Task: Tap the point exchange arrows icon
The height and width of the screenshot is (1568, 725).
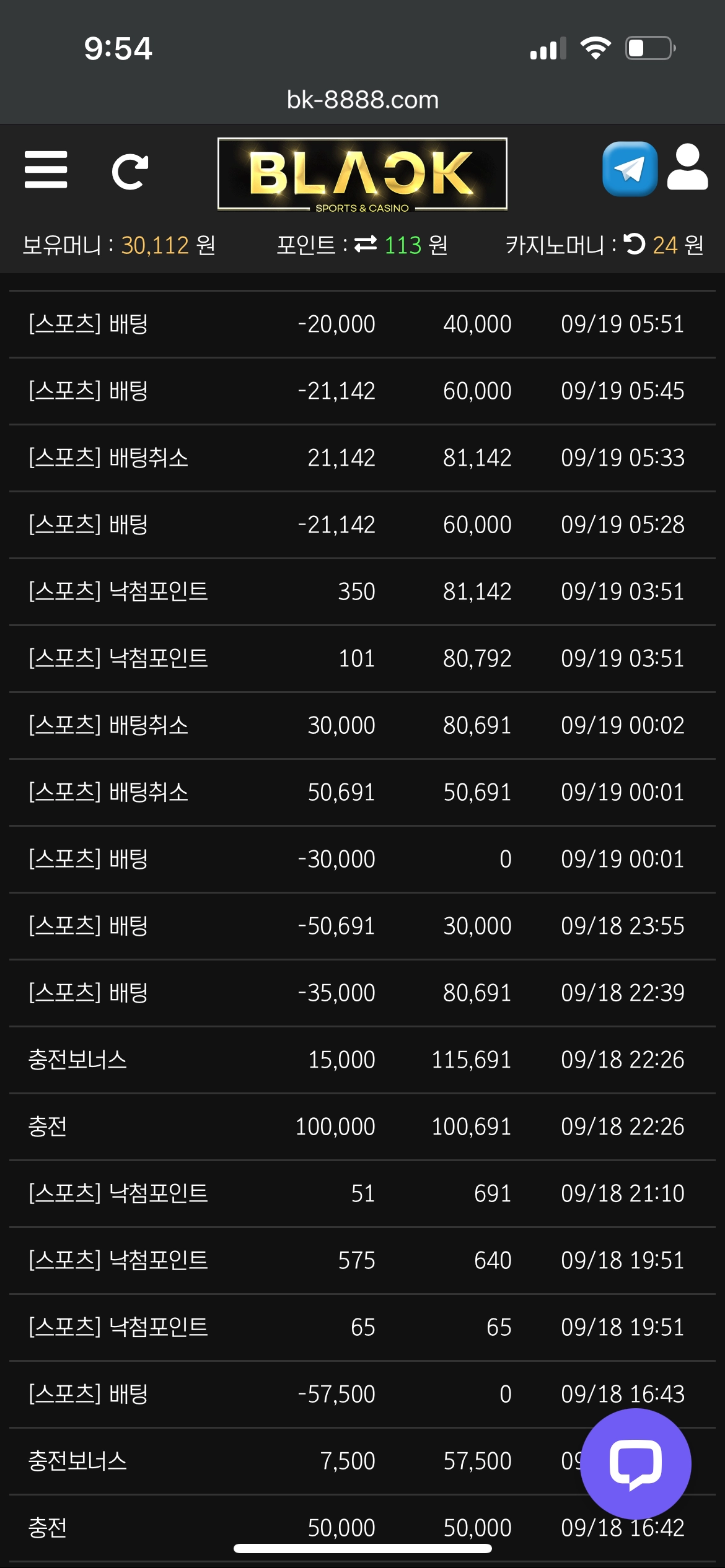Action: [366, 245]
